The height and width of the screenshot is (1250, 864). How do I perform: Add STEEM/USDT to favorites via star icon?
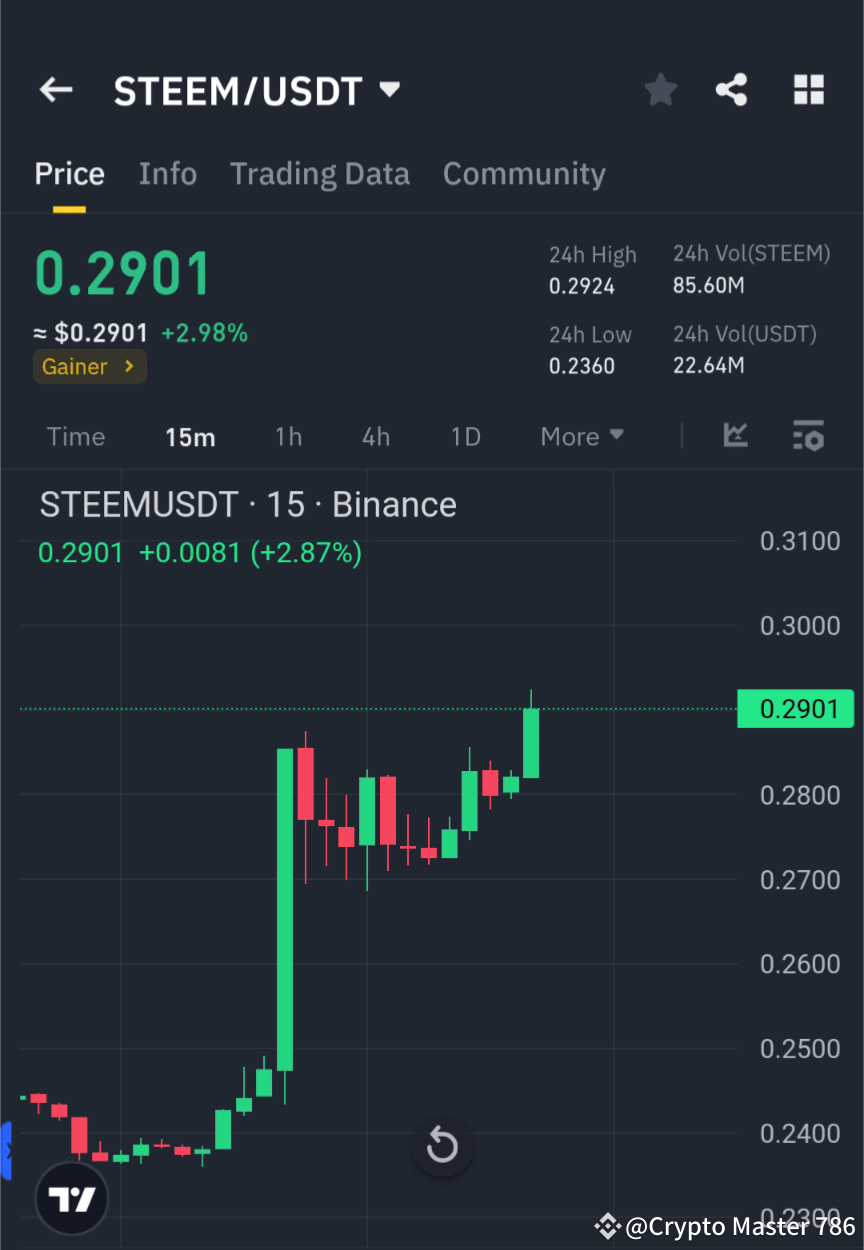pyautogui.click(x=660, y=89)
